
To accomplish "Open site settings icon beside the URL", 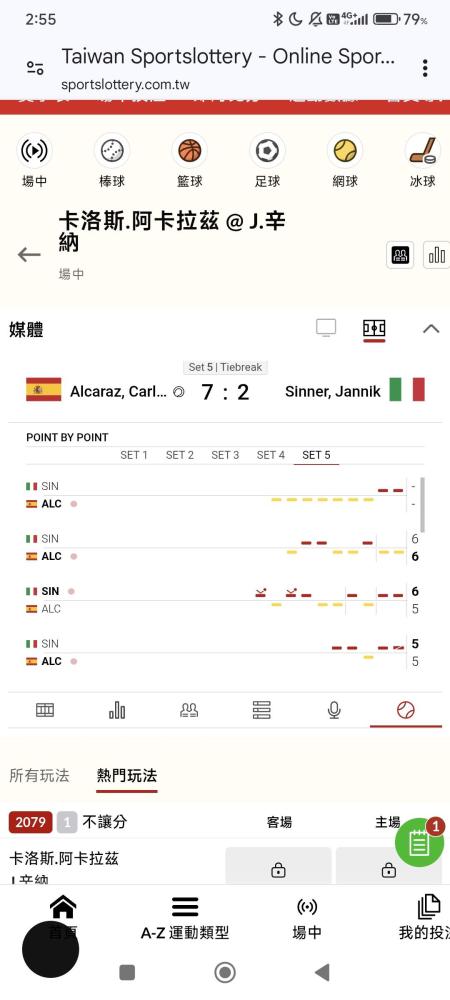I will pos(35,68).
